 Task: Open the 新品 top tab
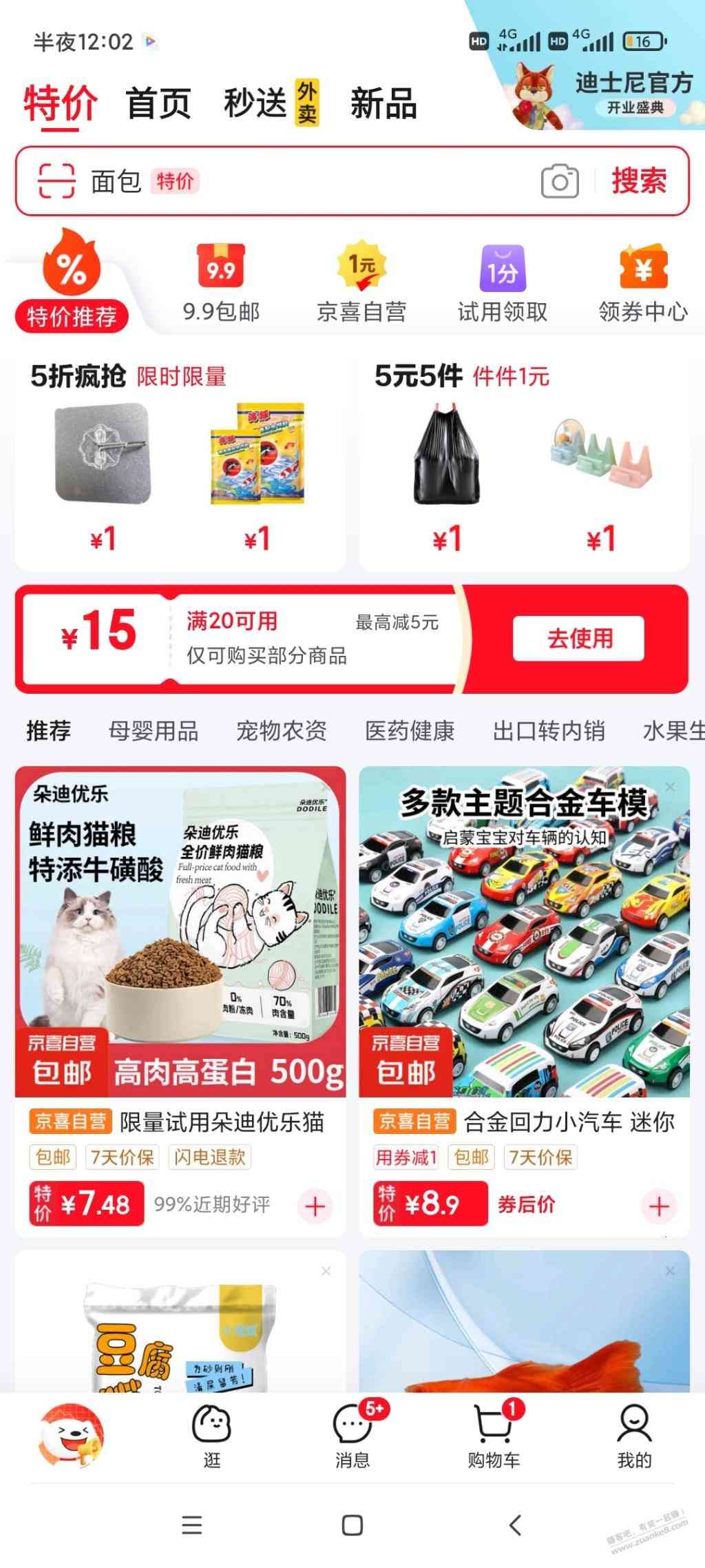(x=383, y=104)
